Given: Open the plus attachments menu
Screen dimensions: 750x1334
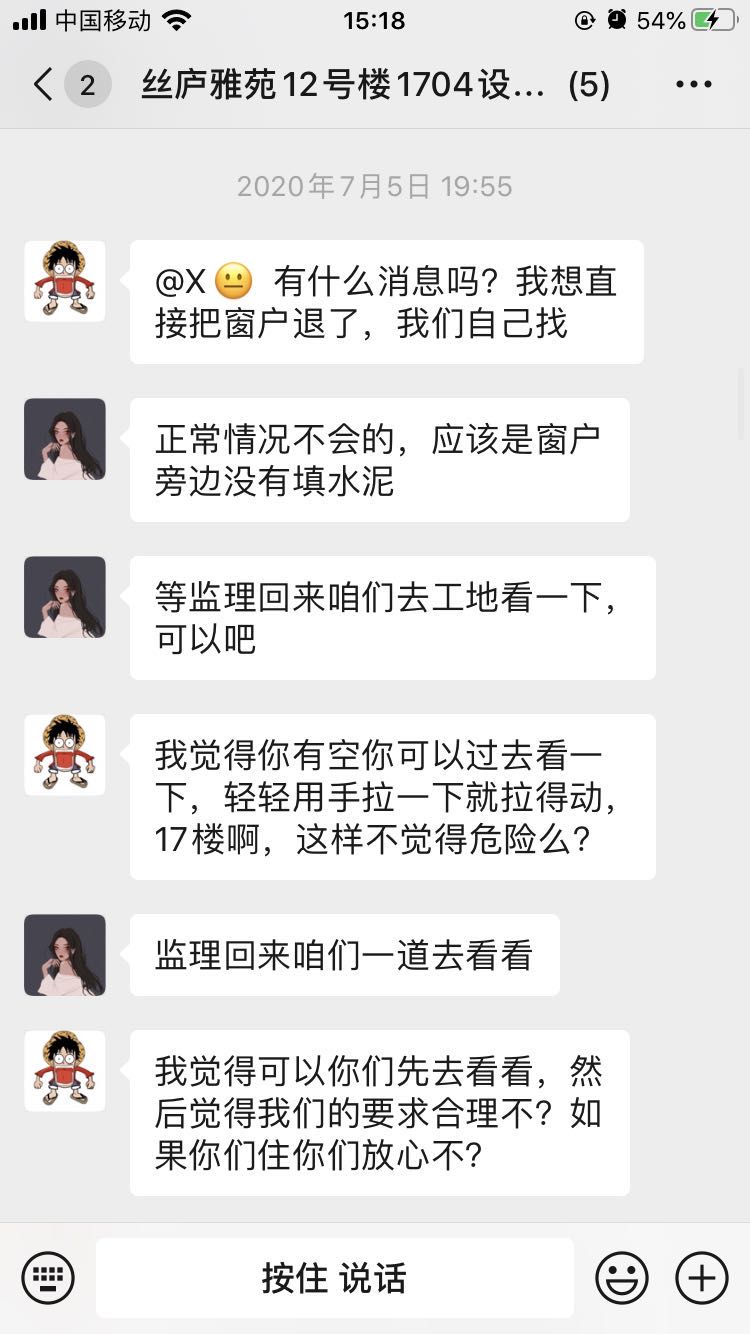Looking at the screenshot, I should [702, 1277].
